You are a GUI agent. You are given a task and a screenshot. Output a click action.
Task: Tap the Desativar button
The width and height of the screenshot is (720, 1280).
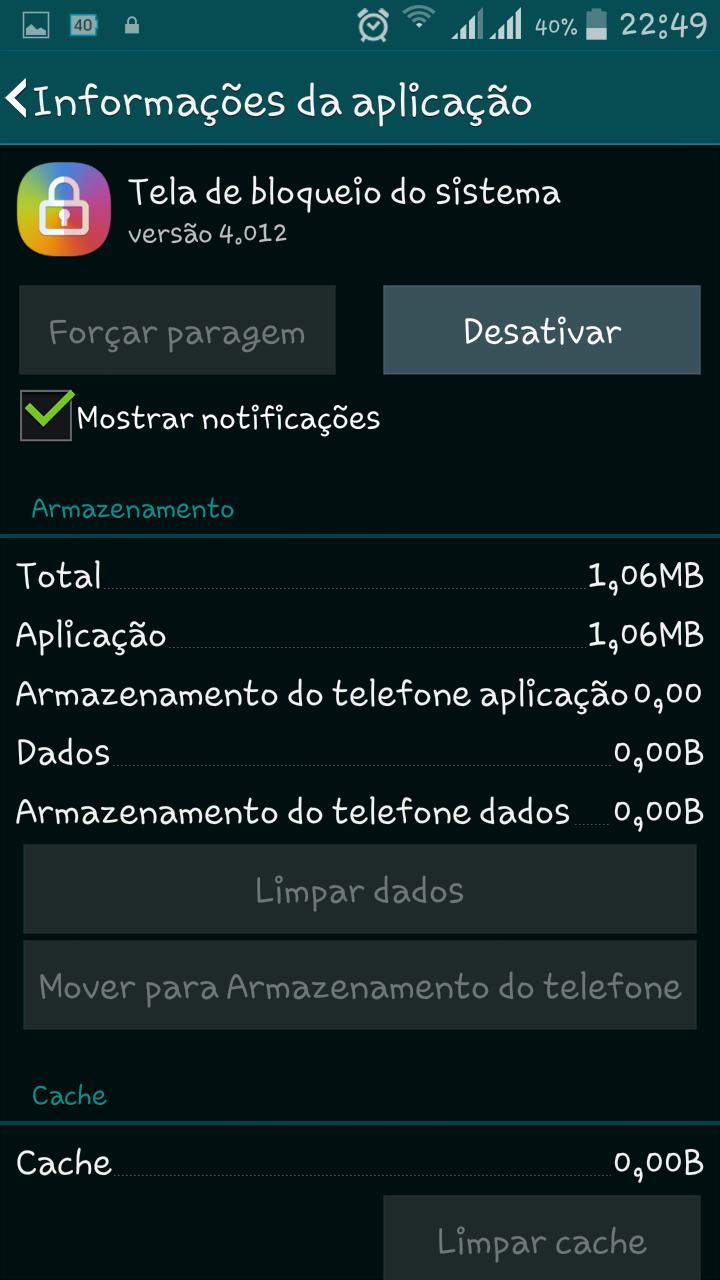[x=542, y=330]
